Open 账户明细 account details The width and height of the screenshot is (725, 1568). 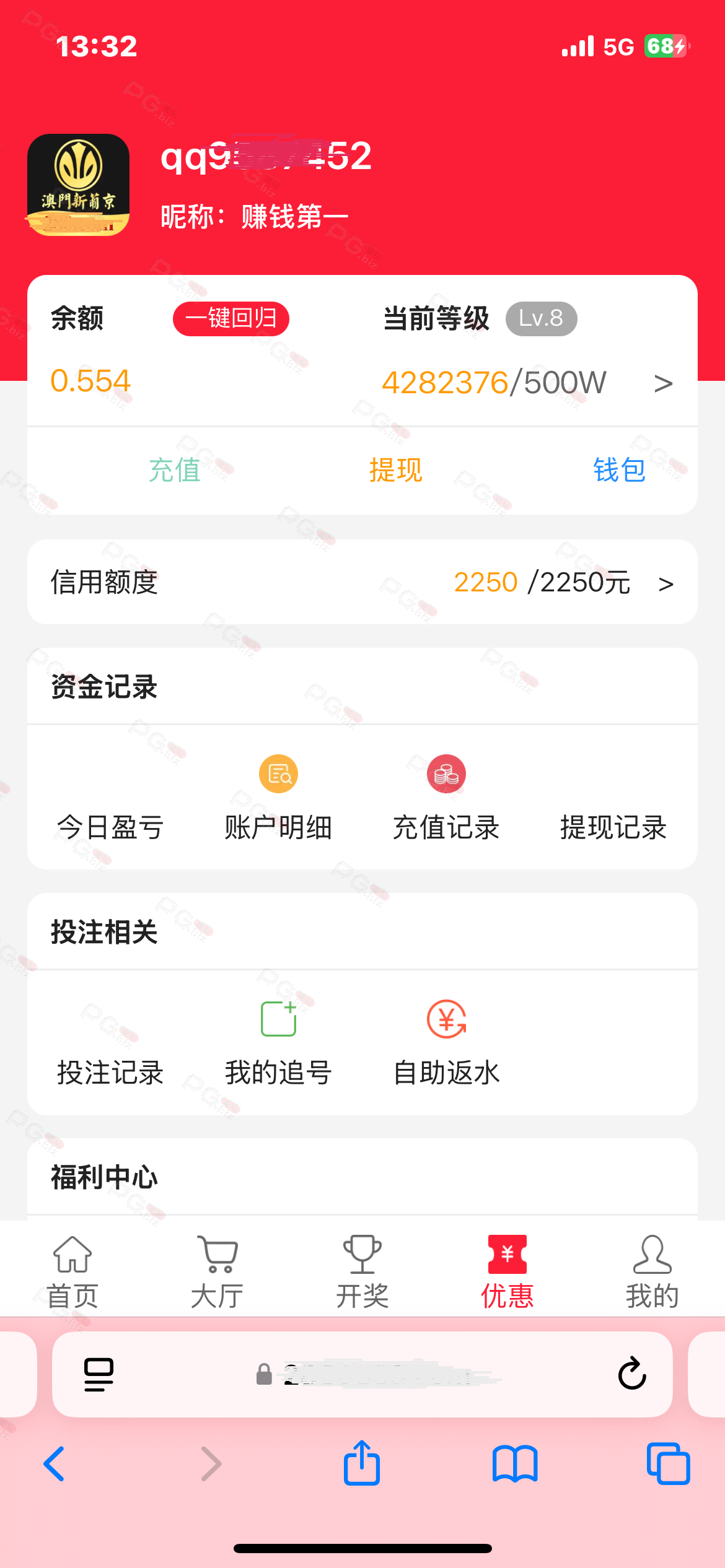(278, 799)
